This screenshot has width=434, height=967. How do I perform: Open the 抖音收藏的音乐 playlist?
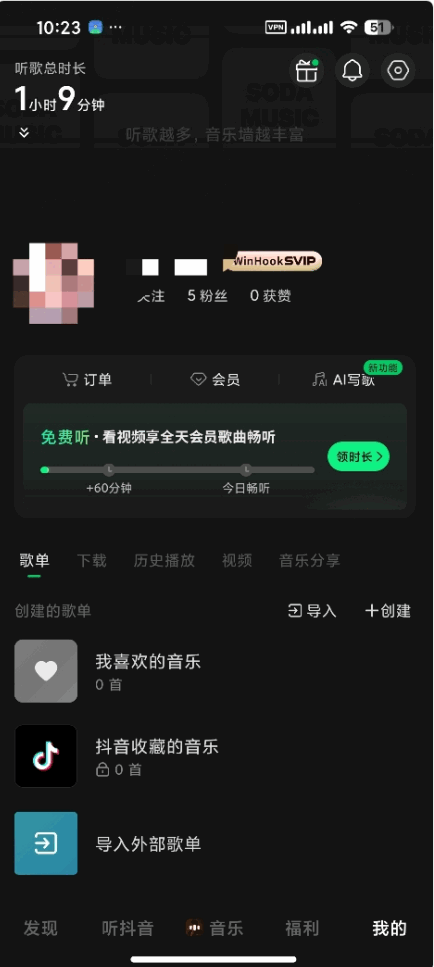217,757
